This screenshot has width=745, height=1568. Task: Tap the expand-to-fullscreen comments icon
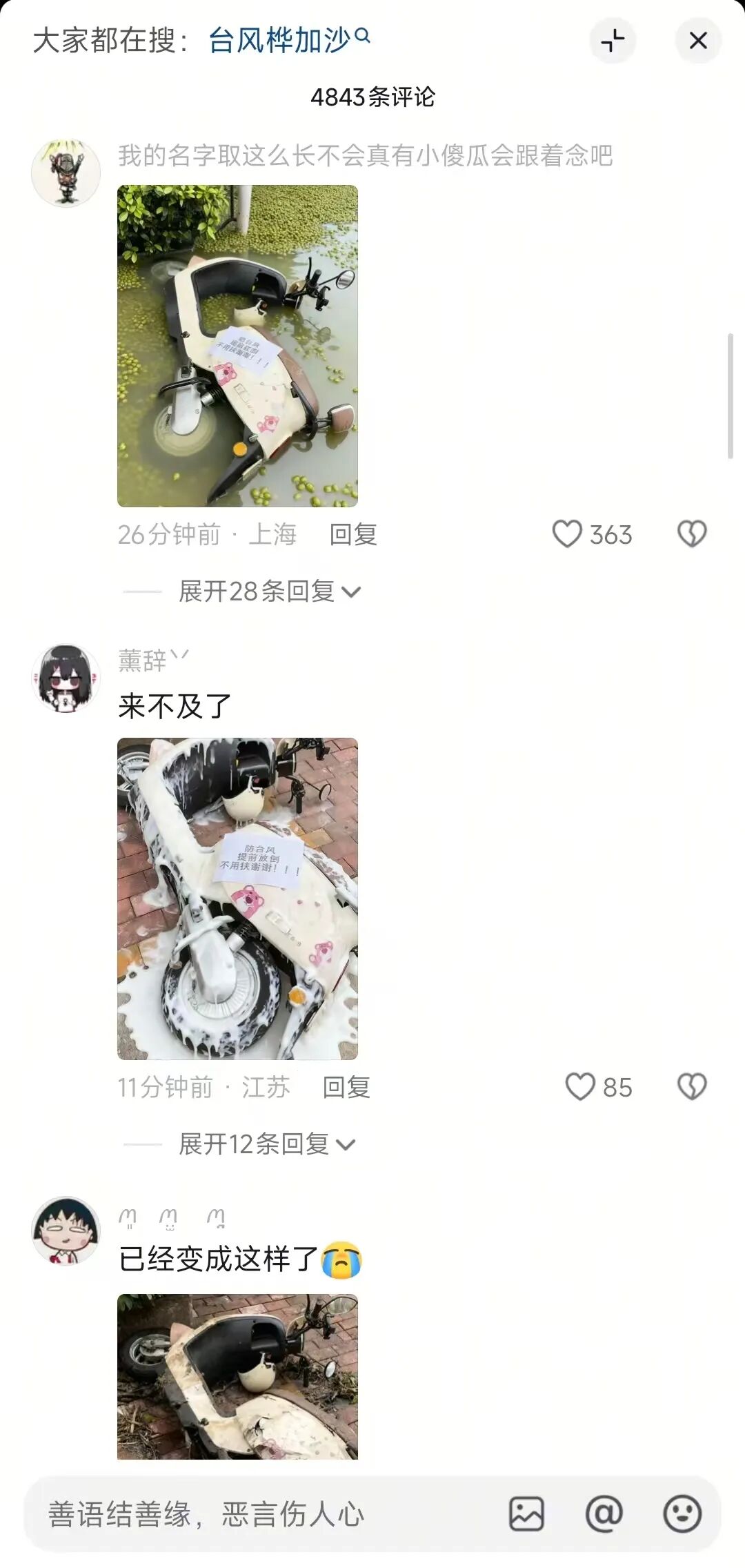[613, 41]
